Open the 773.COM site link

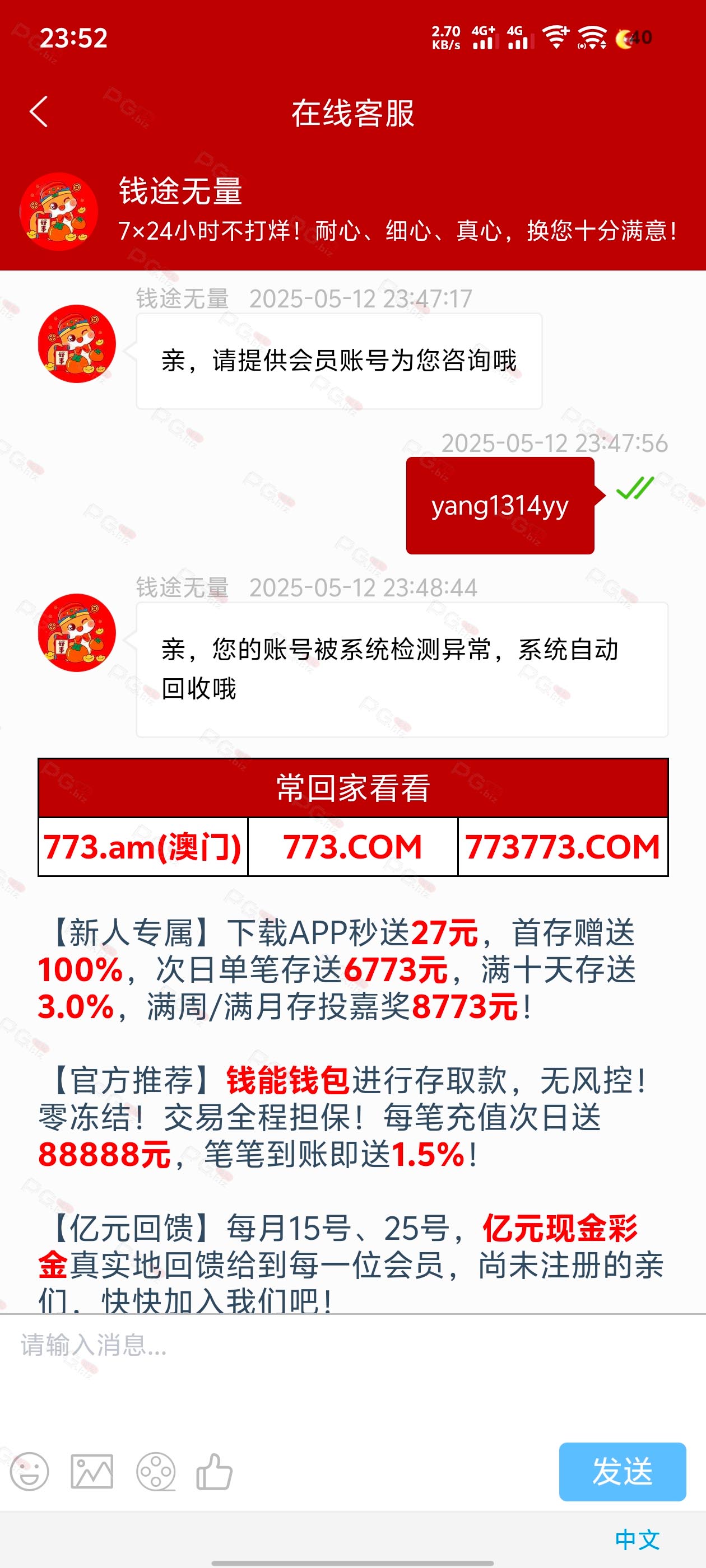point(352,847)
